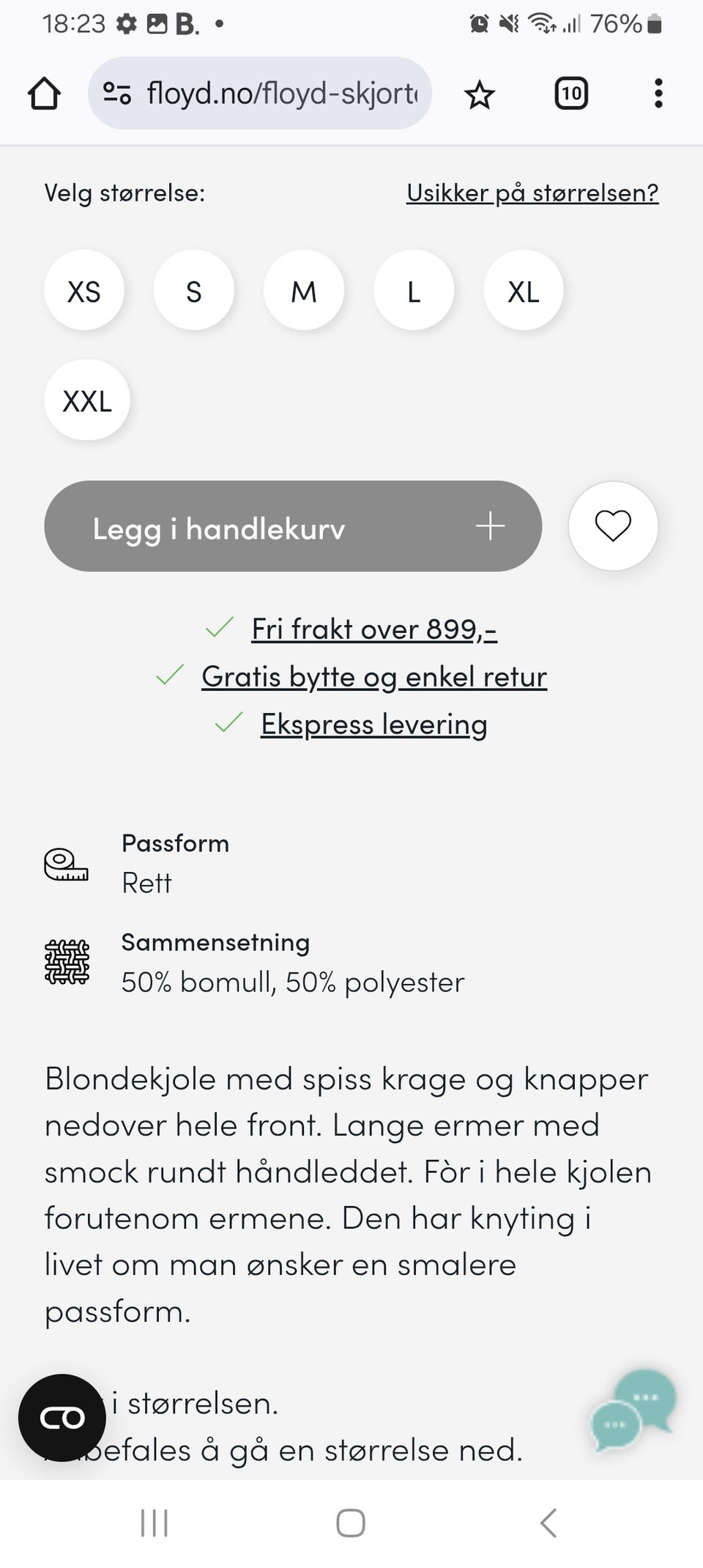Open the browser overflow menu
Image resolution: width=703 pixels, height=1568 pixels.
[x=658, y=94]
